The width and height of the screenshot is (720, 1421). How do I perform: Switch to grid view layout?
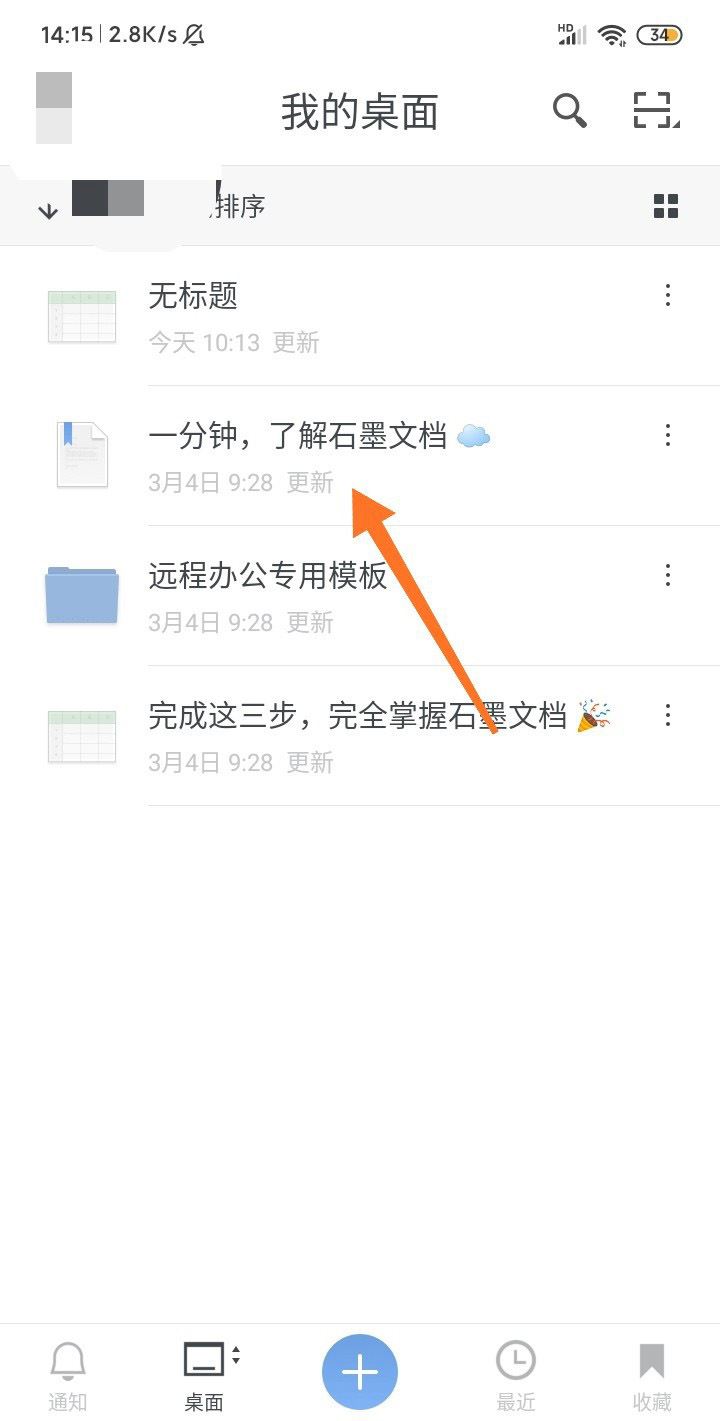666,206
